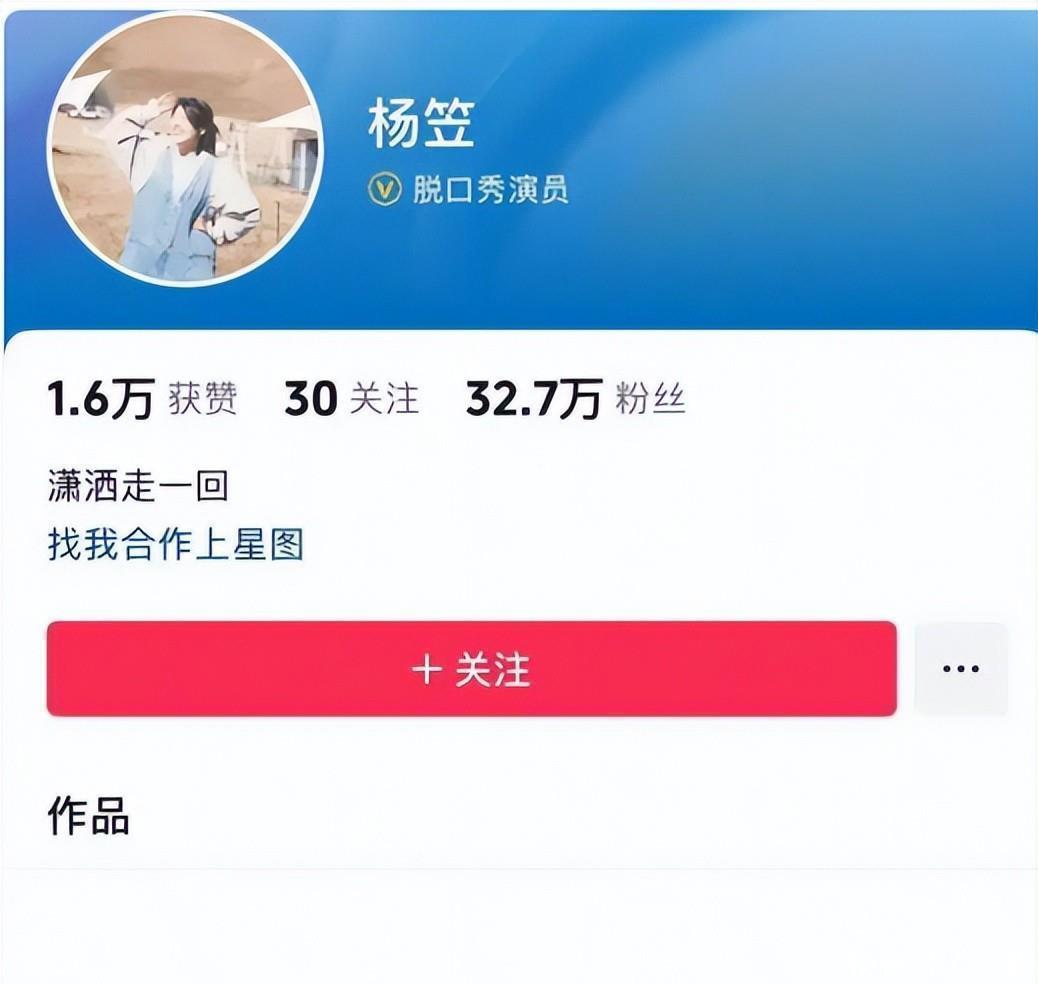Open the 30 关注 following list
The image size is (1038, 984).
click(x=351, y=400)
